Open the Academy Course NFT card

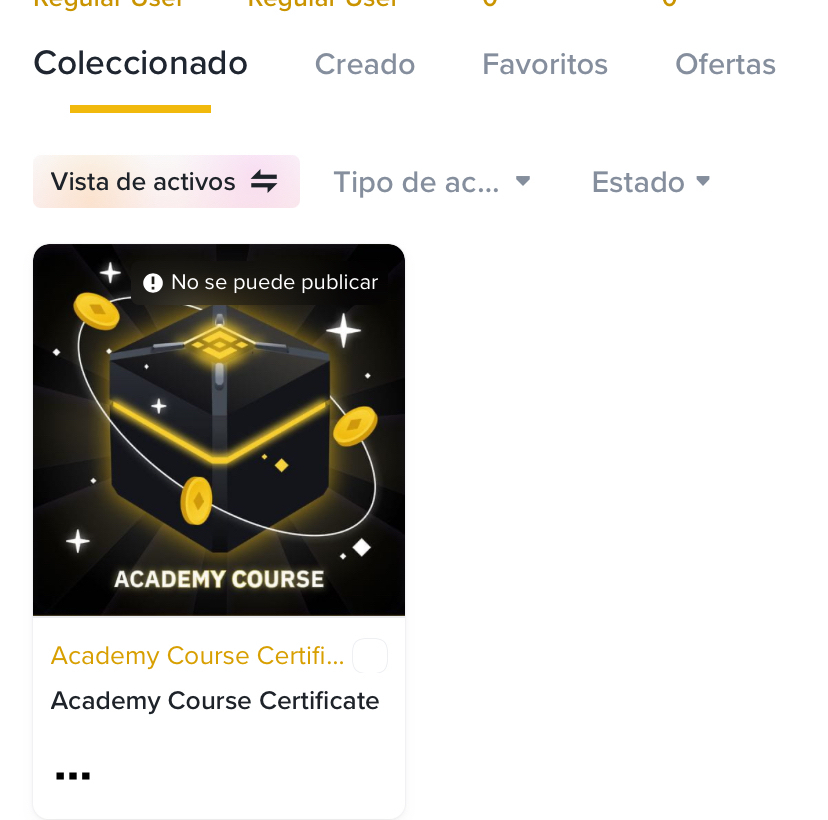[219, 430]
